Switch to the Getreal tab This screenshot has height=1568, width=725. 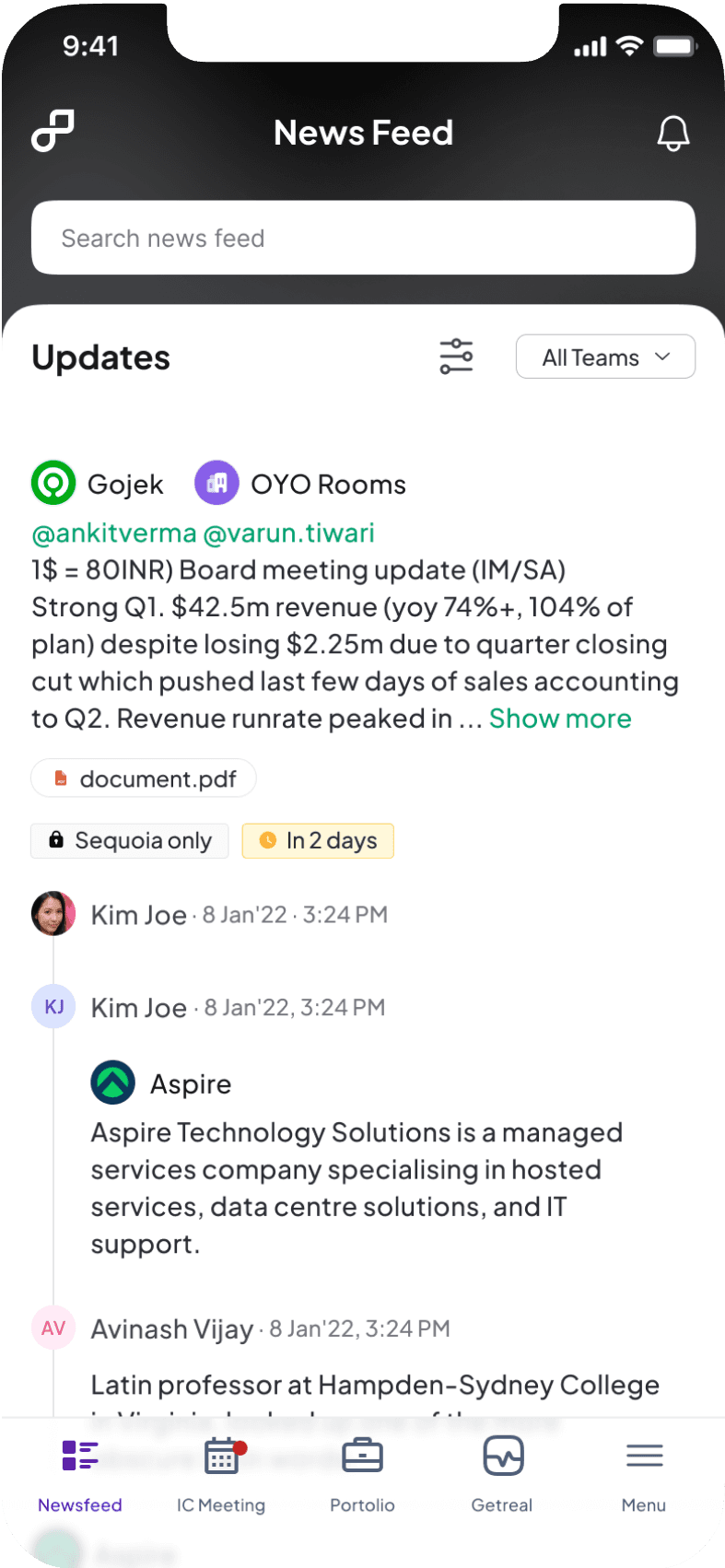(502, 1475)
